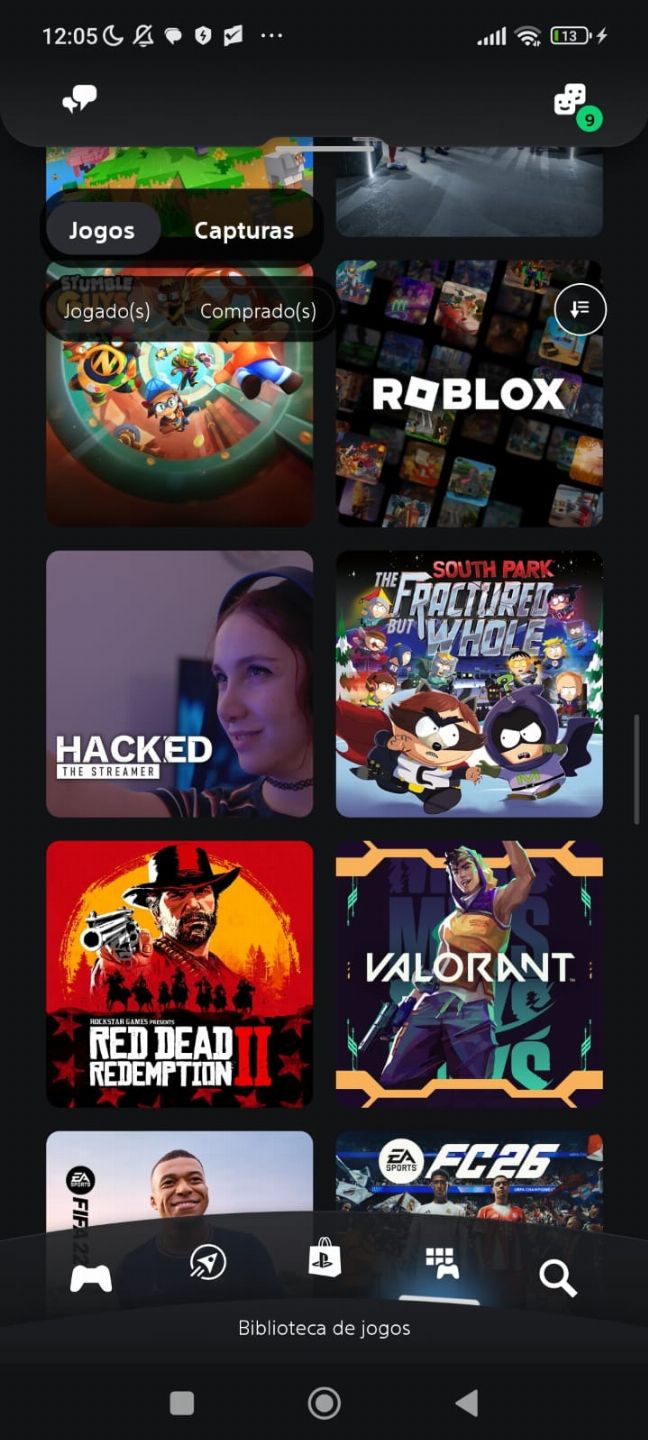This screenshot has width=648, height=1440.
Task: Open the explore compass tab
Action: [x=208, y=1263]
